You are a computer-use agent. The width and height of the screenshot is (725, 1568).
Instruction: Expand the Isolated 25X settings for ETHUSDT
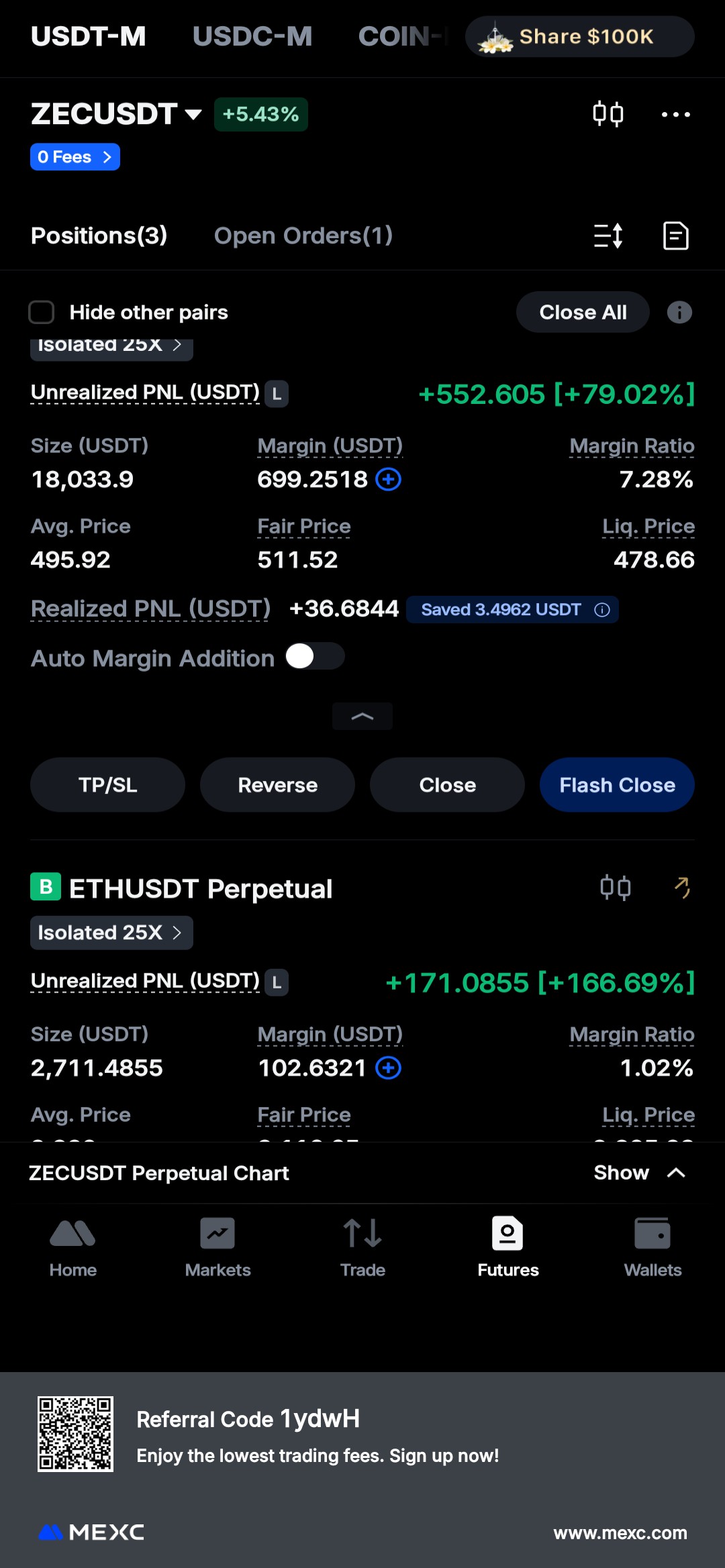pyautogui.click(x=111, y=933)
